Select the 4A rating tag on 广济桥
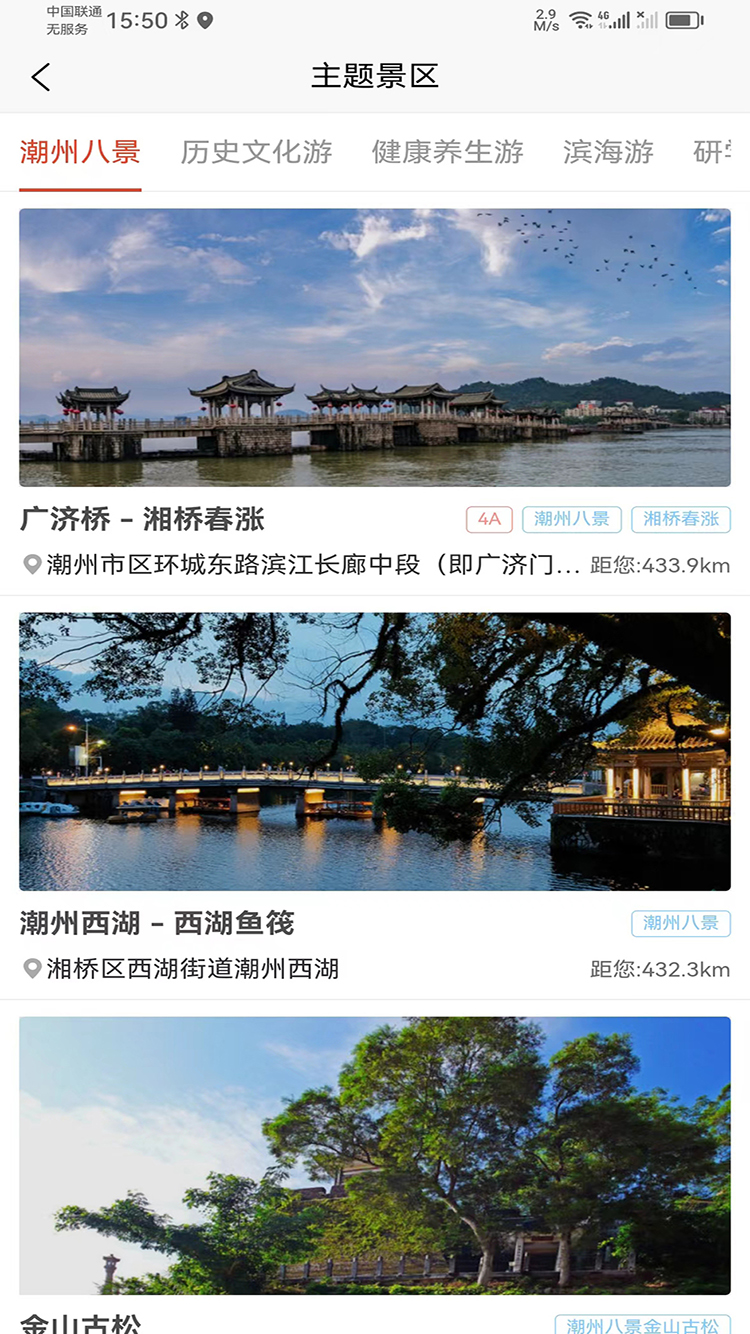Screen dimensions: 750x1334 (489, 519)
